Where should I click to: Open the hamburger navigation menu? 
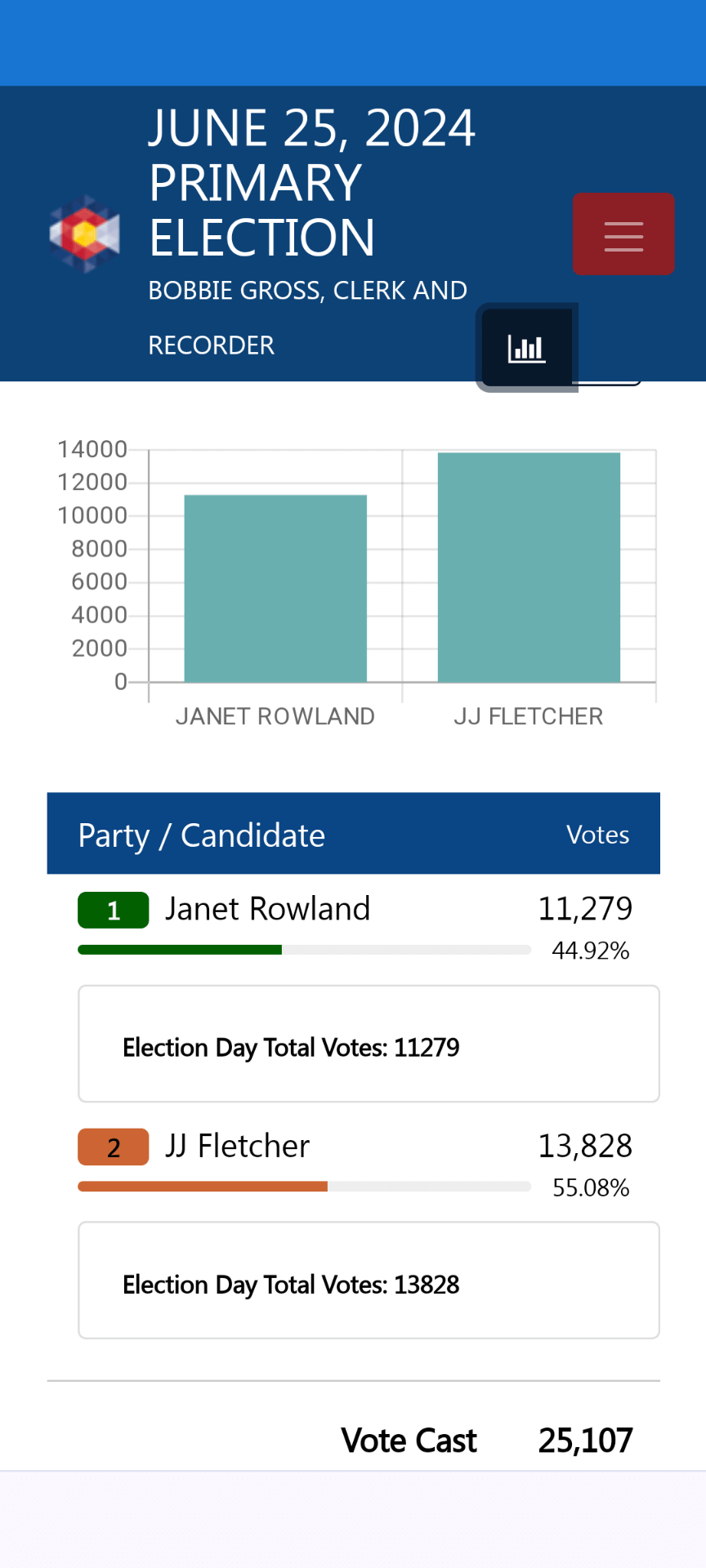coord(623,234)
